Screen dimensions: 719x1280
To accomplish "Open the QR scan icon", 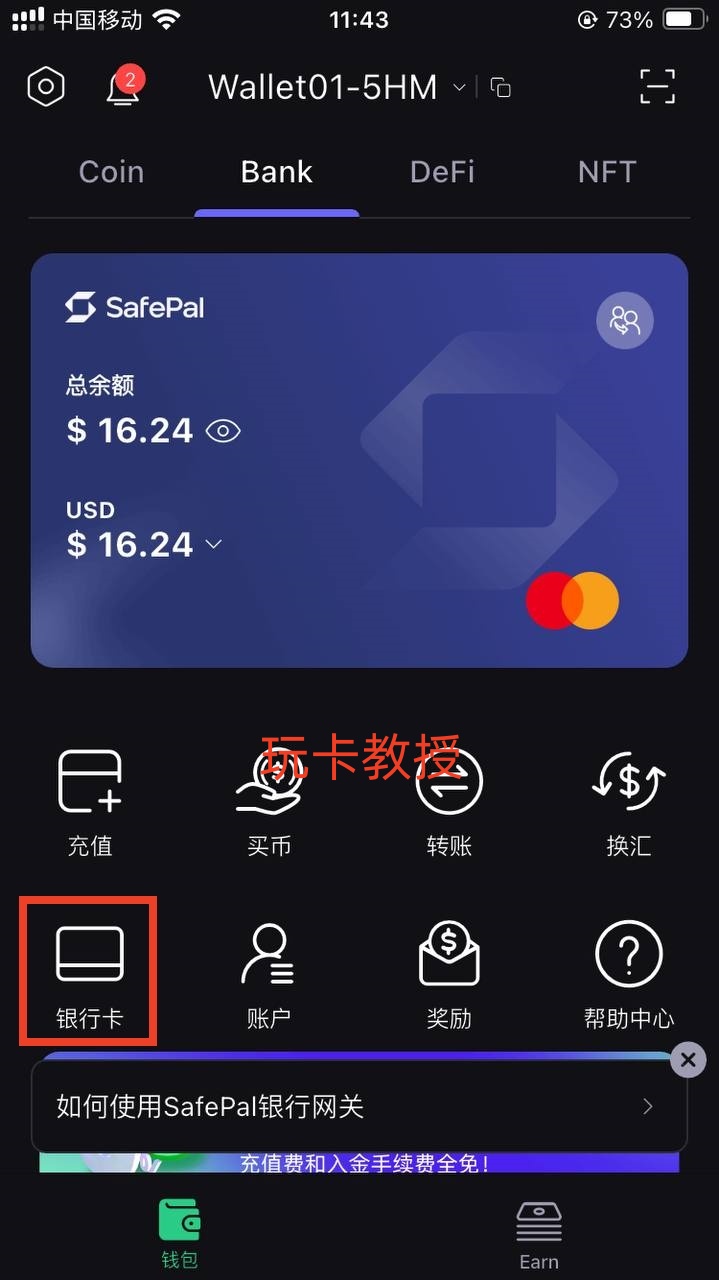I will 657,87.
